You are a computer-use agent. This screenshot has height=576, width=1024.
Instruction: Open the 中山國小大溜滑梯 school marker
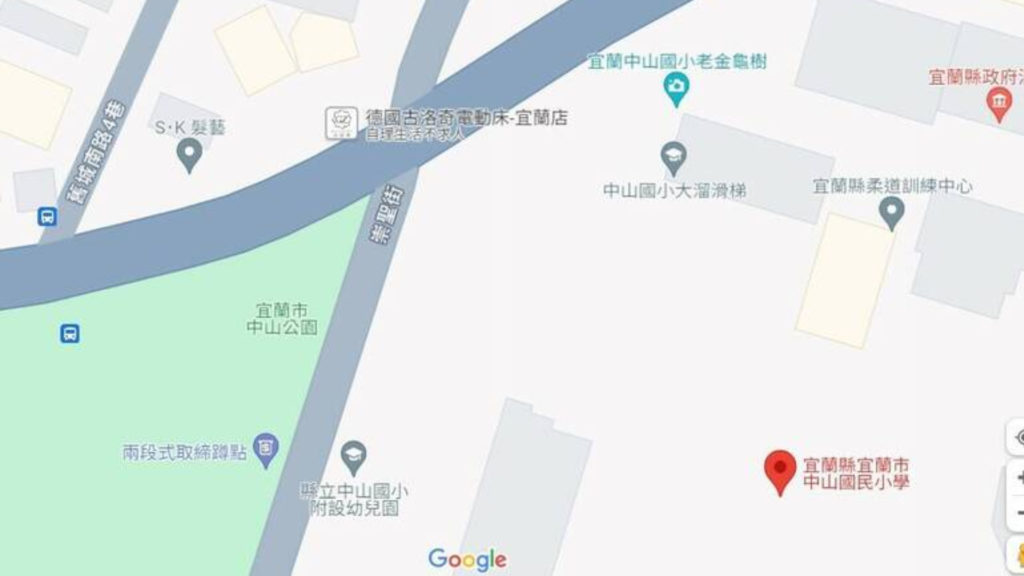pyautogui.click(x=675, y=157)
